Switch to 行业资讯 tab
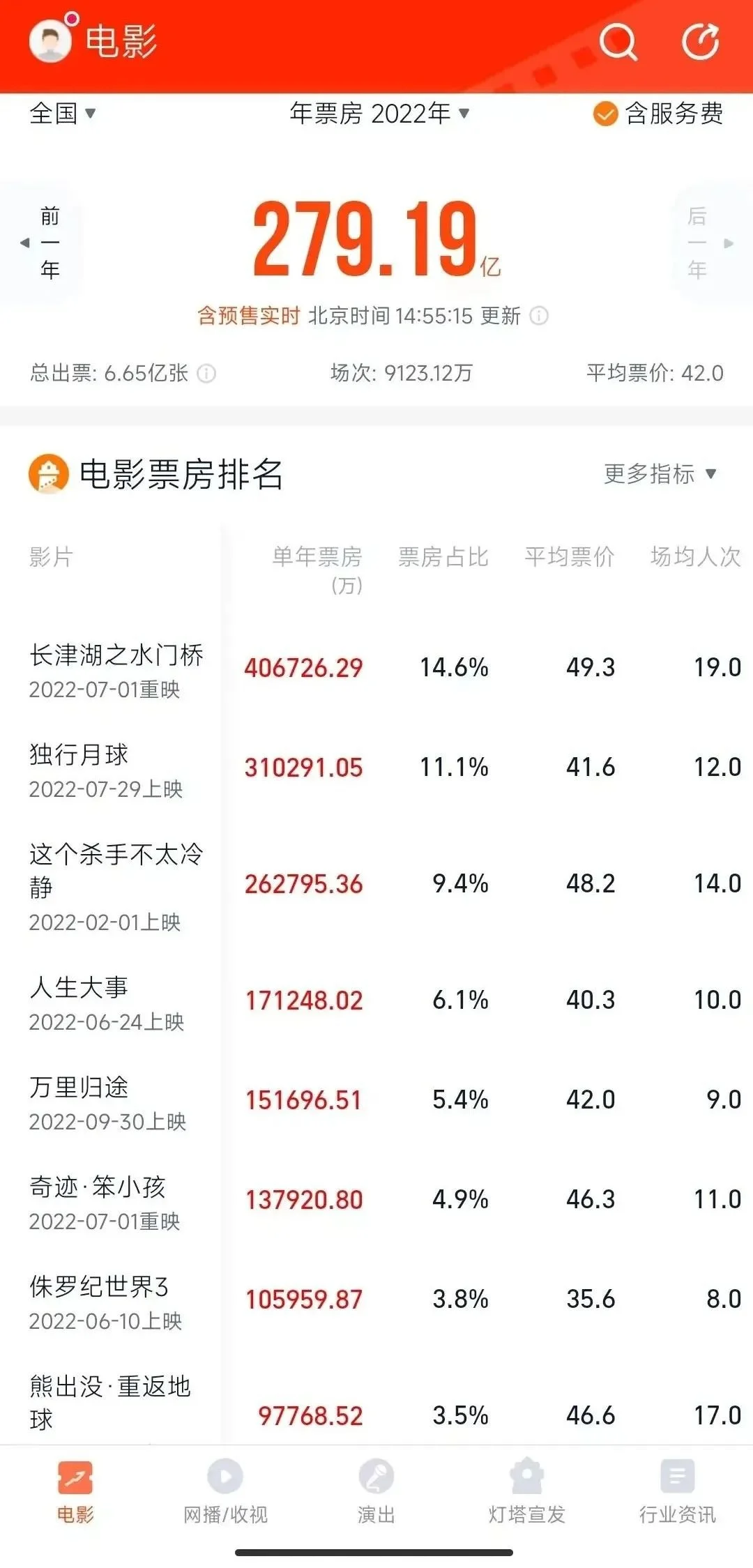 (678, 1491)
